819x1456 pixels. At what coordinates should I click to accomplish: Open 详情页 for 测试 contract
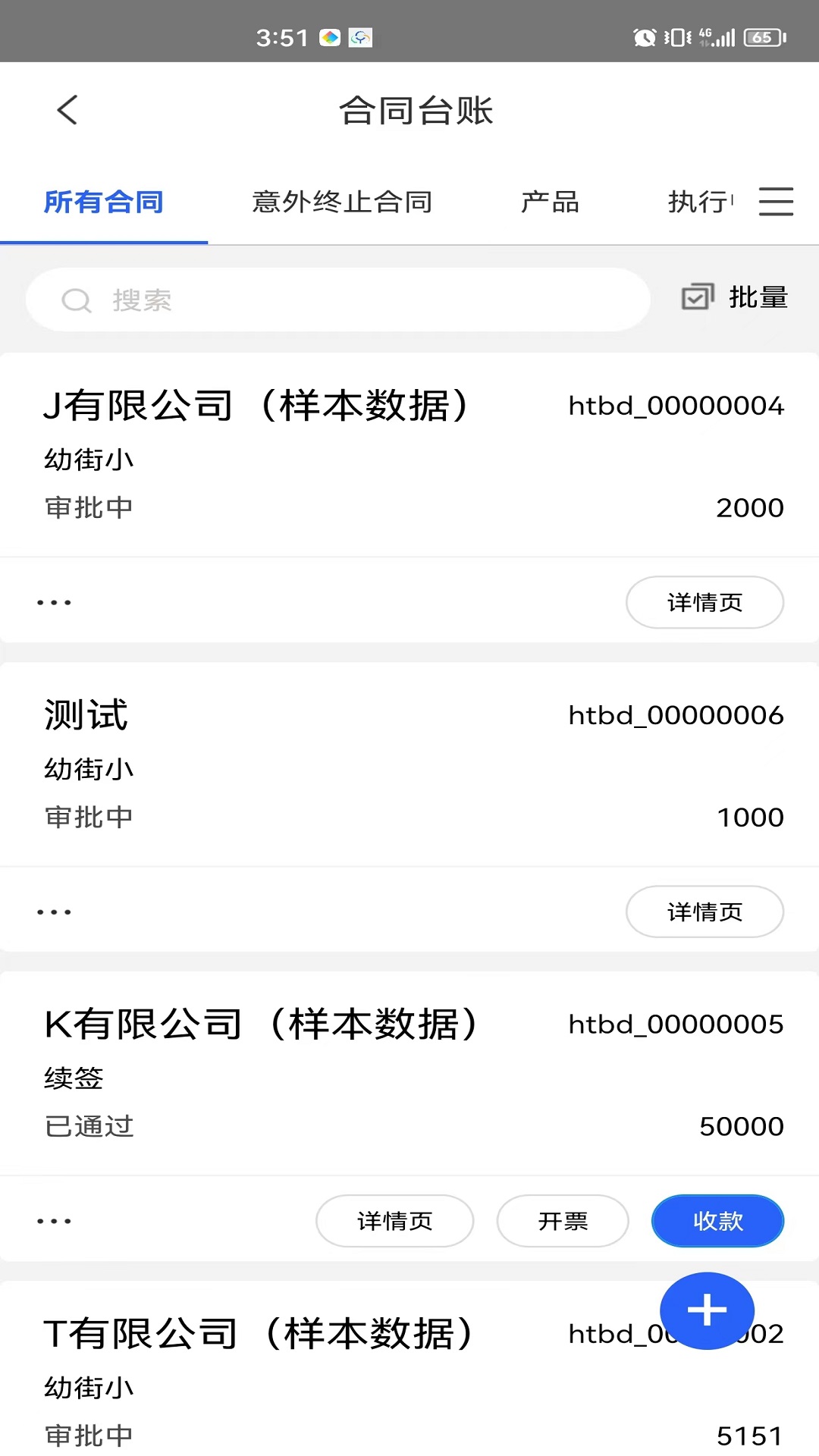point(704,912)
